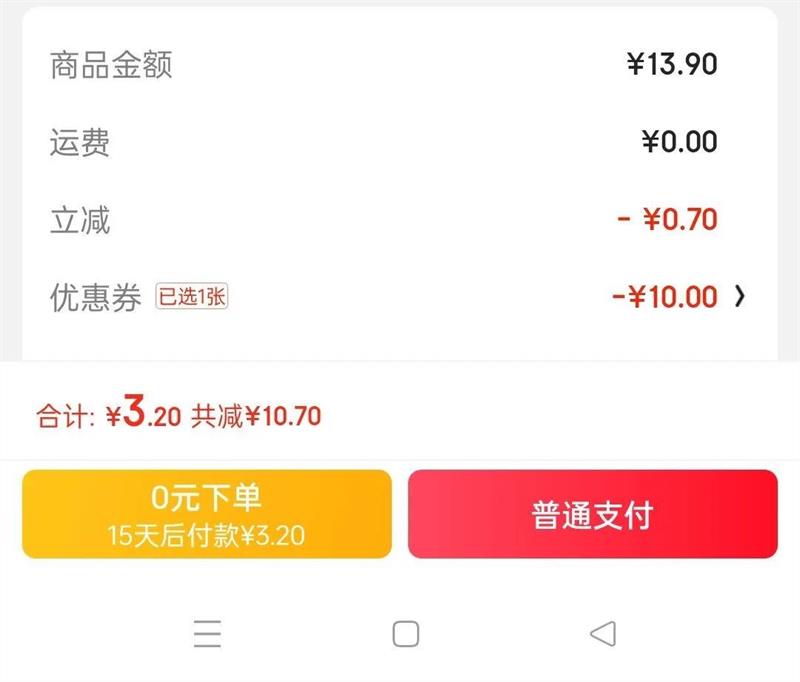Tap the 0元下单 pay-later button

pyautogui.click(x=207, y=514)
